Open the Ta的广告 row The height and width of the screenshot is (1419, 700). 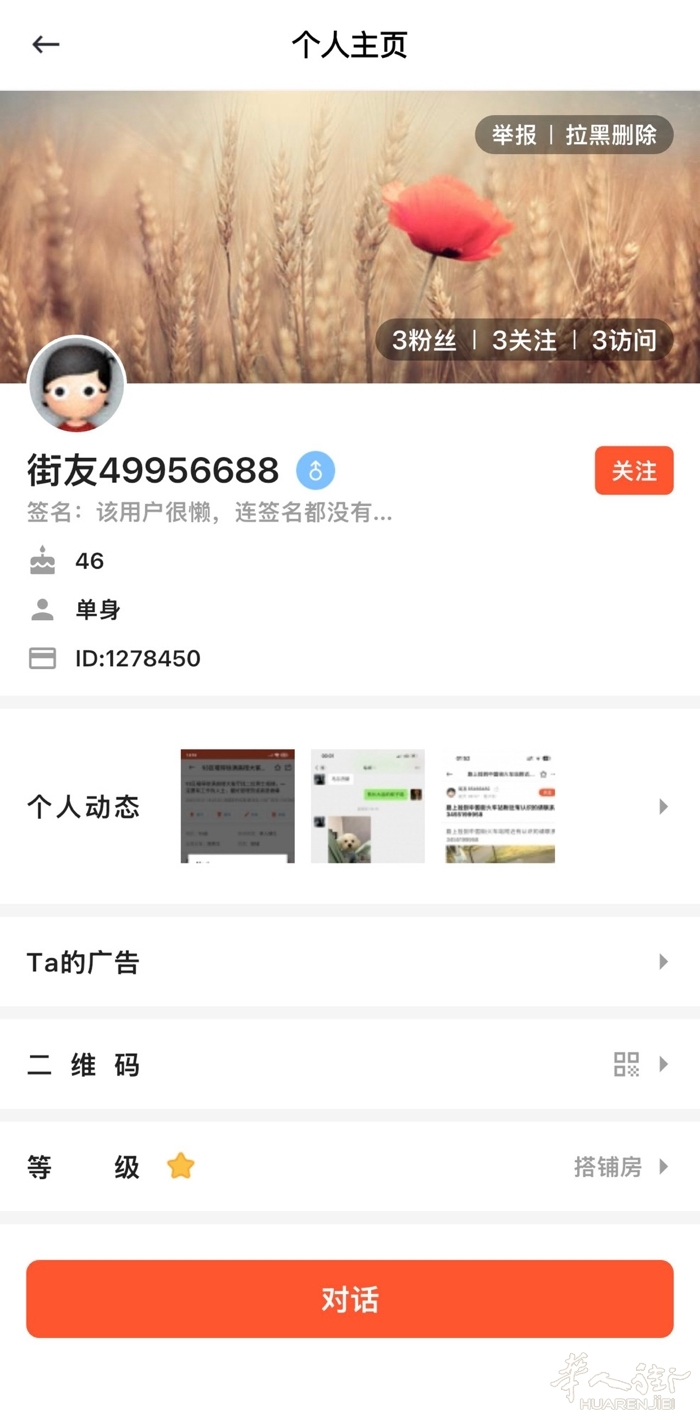coord(349,962)
